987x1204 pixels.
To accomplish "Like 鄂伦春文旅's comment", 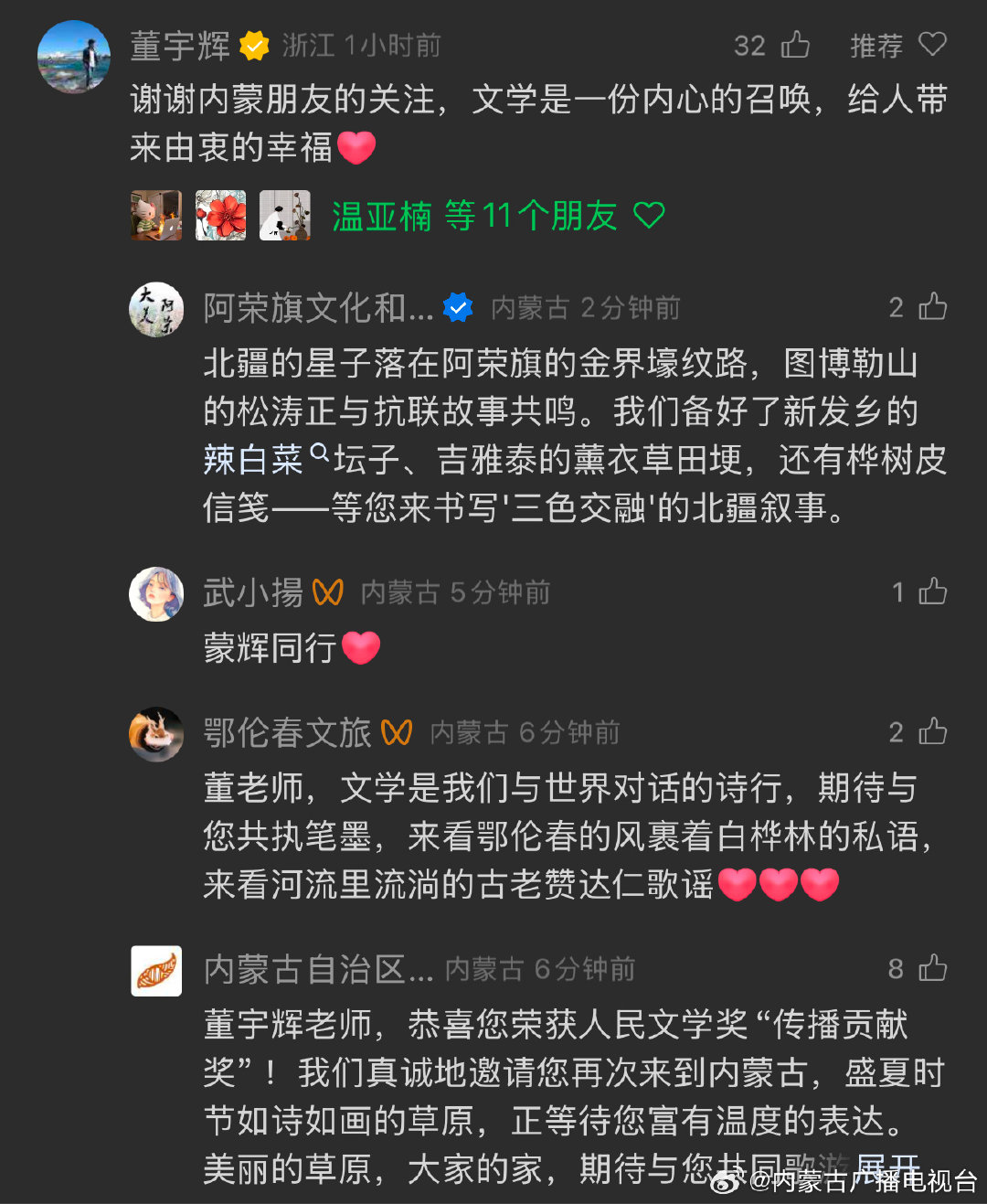I will 932,732.
